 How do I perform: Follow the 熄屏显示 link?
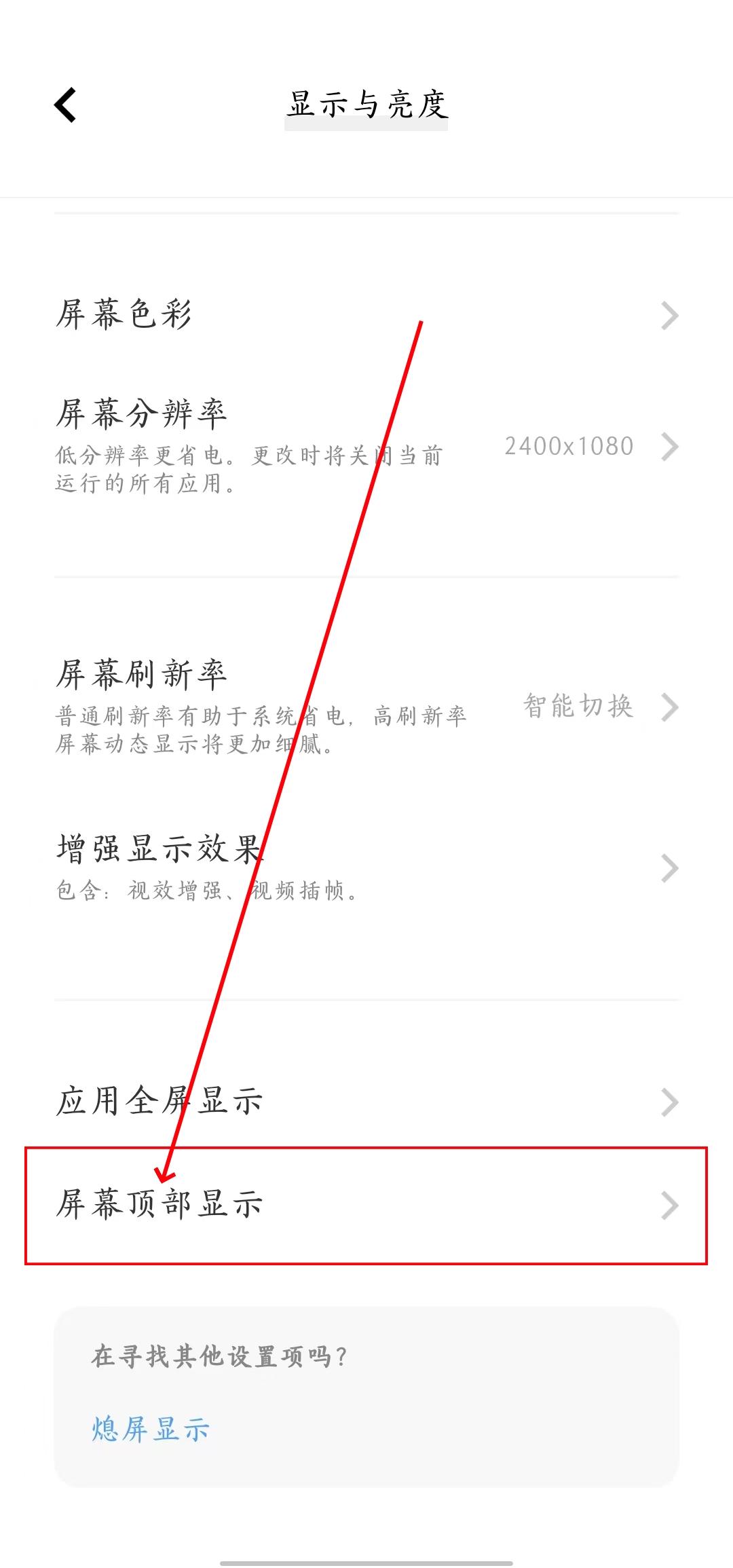(x=151, y=1429)
